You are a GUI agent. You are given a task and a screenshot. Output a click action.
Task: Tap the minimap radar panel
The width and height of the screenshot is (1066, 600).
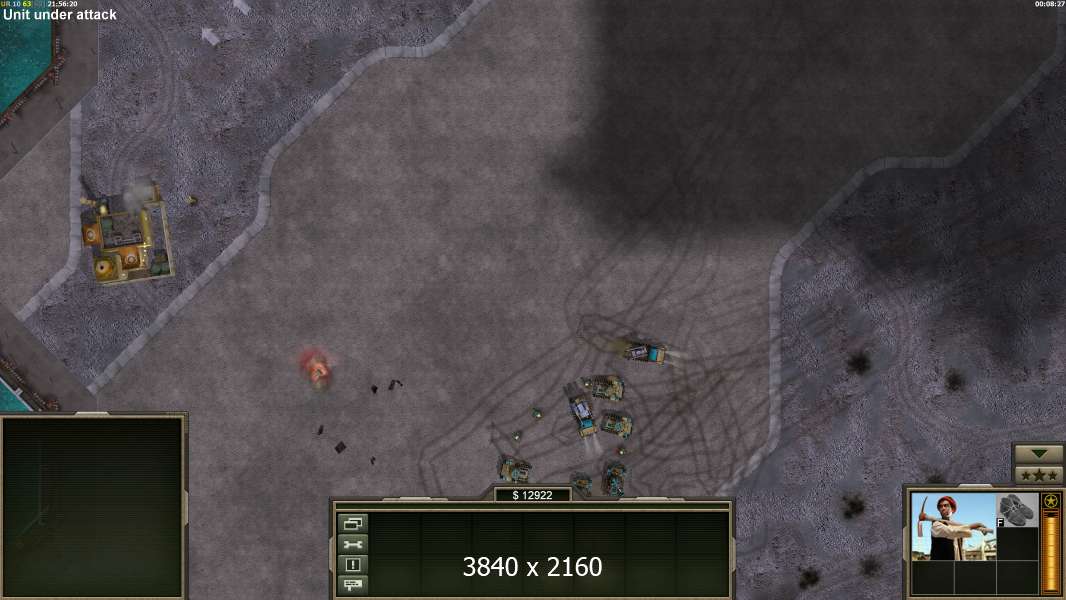pos(93,505)
